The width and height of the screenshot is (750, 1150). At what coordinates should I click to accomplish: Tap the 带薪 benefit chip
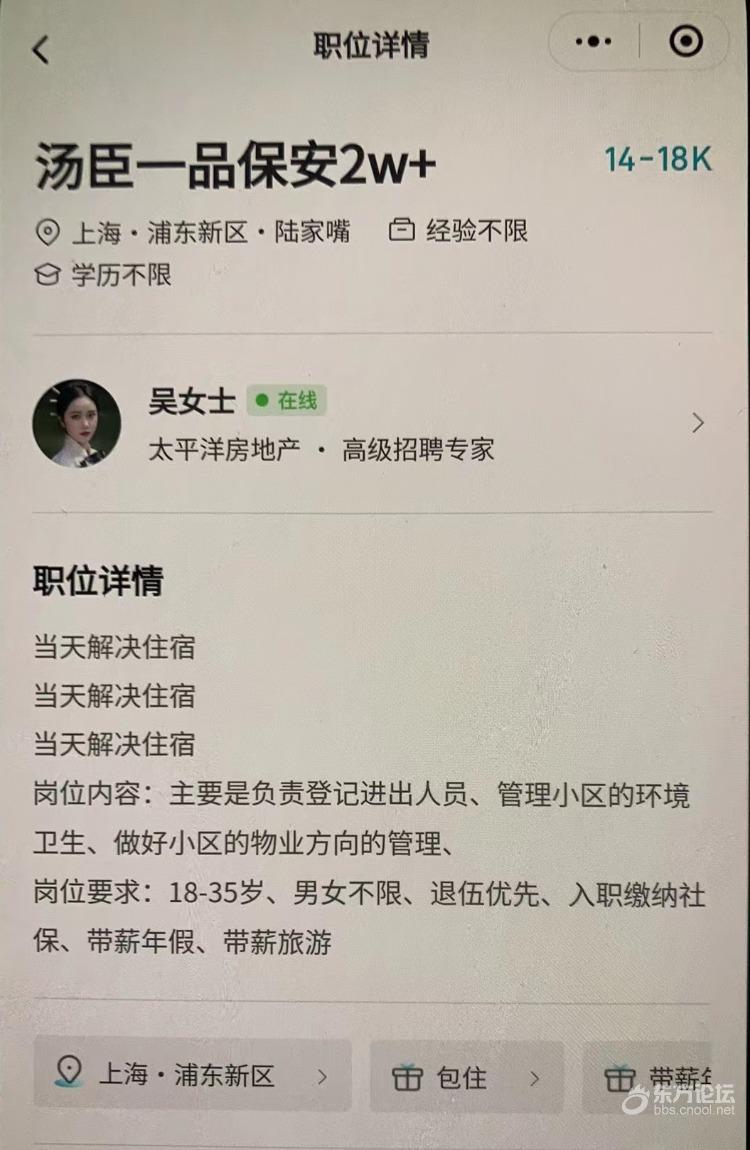coord(660,1077)
